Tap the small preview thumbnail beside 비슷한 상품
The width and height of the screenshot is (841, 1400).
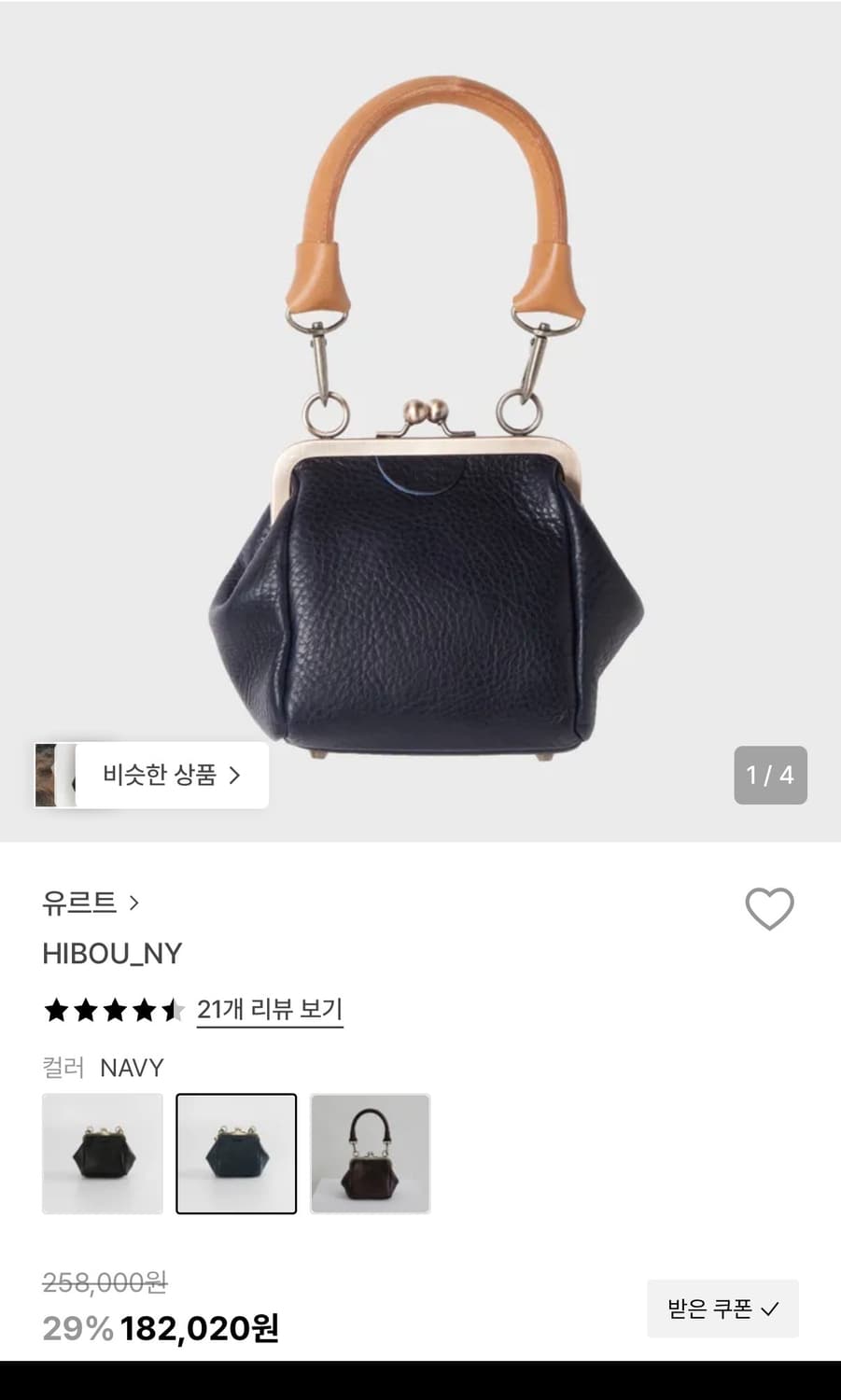pyautogui.click(x=56, y=776)
